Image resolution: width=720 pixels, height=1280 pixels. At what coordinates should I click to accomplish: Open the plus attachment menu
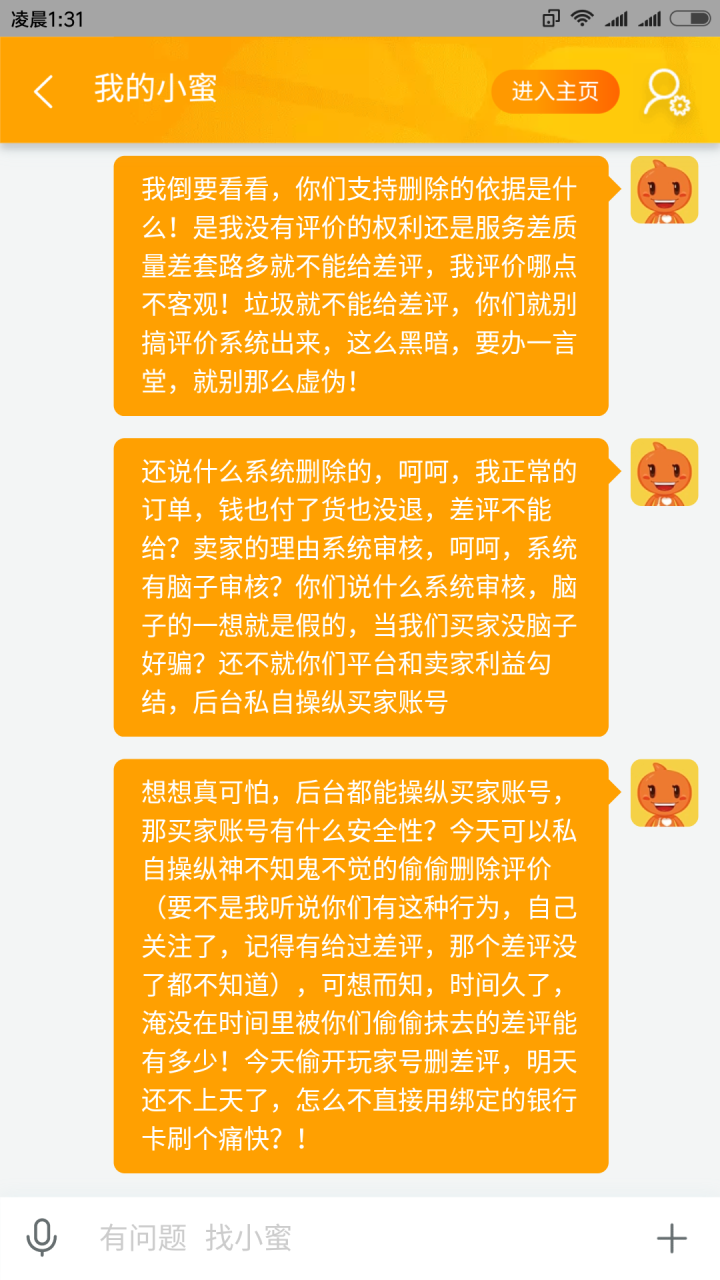671,1238
